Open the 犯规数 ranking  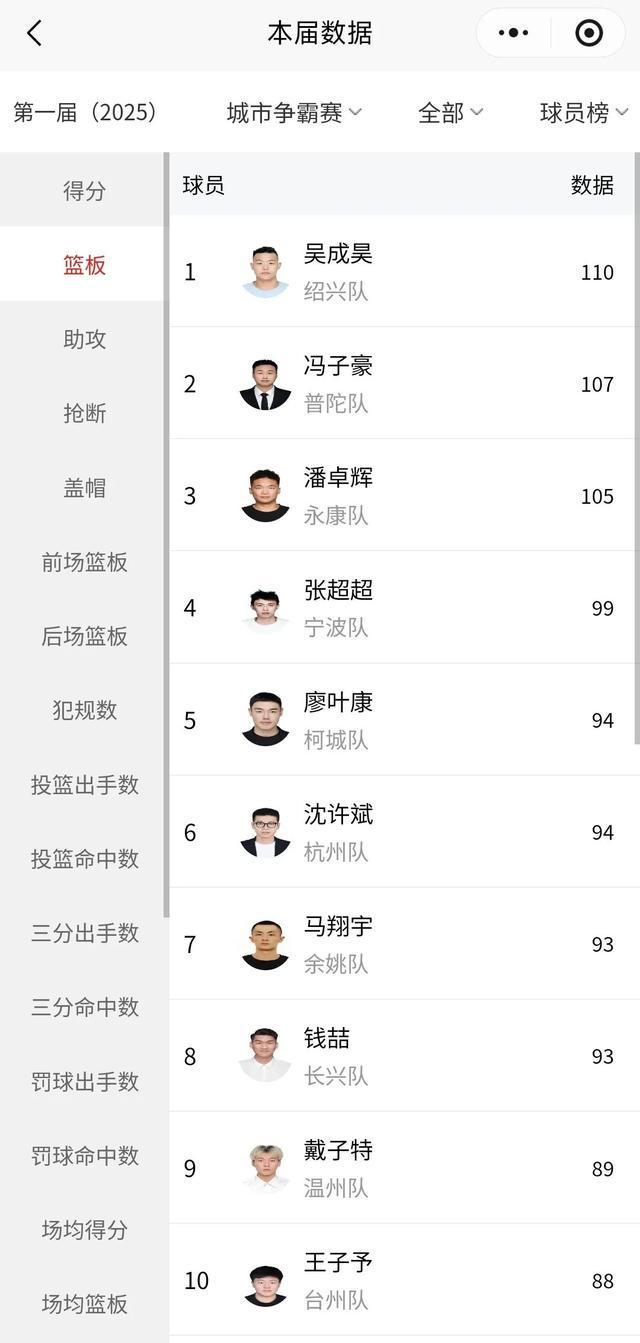click(84, 710)
